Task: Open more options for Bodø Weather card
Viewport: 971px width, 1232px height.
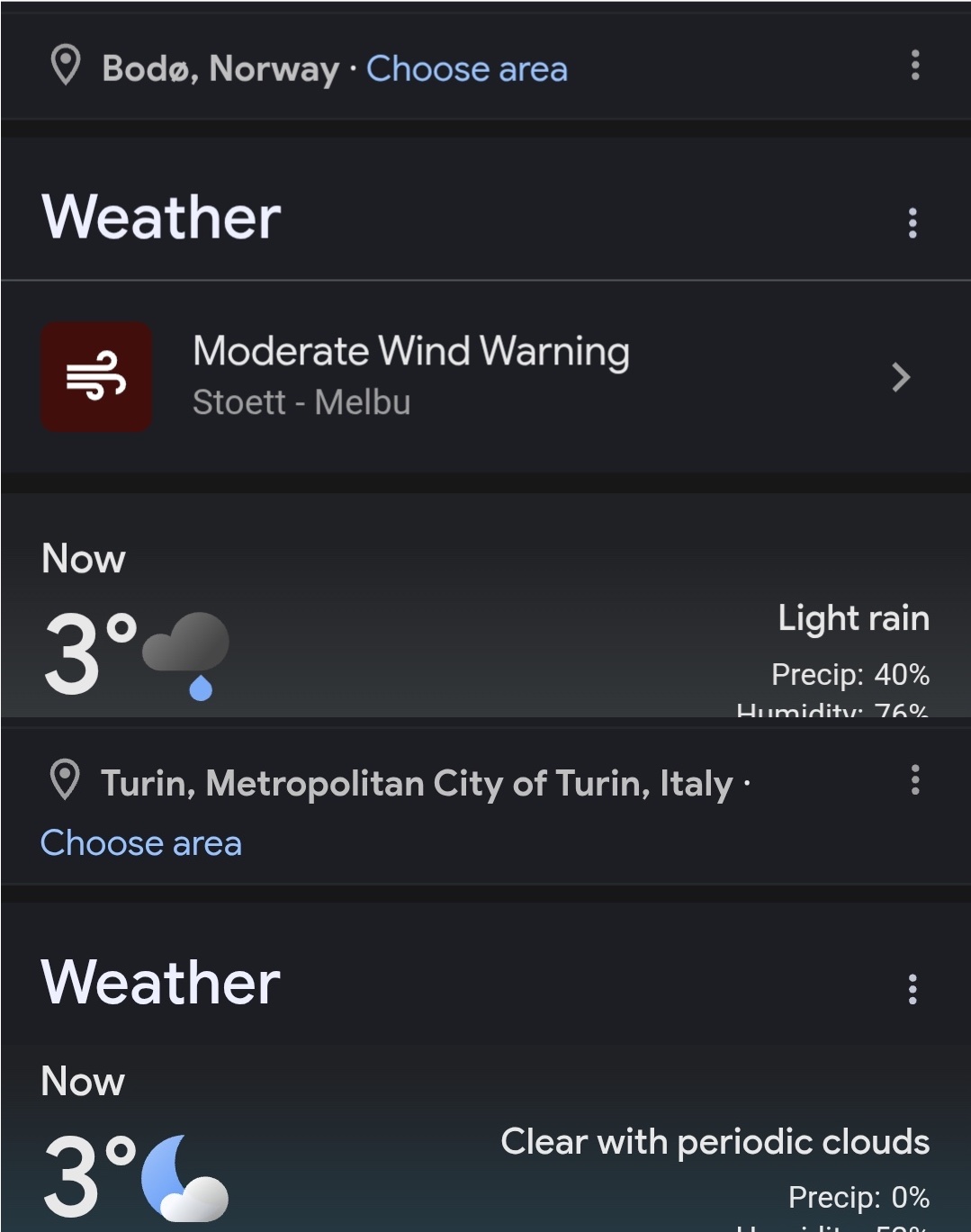Action: coord(913,222)
